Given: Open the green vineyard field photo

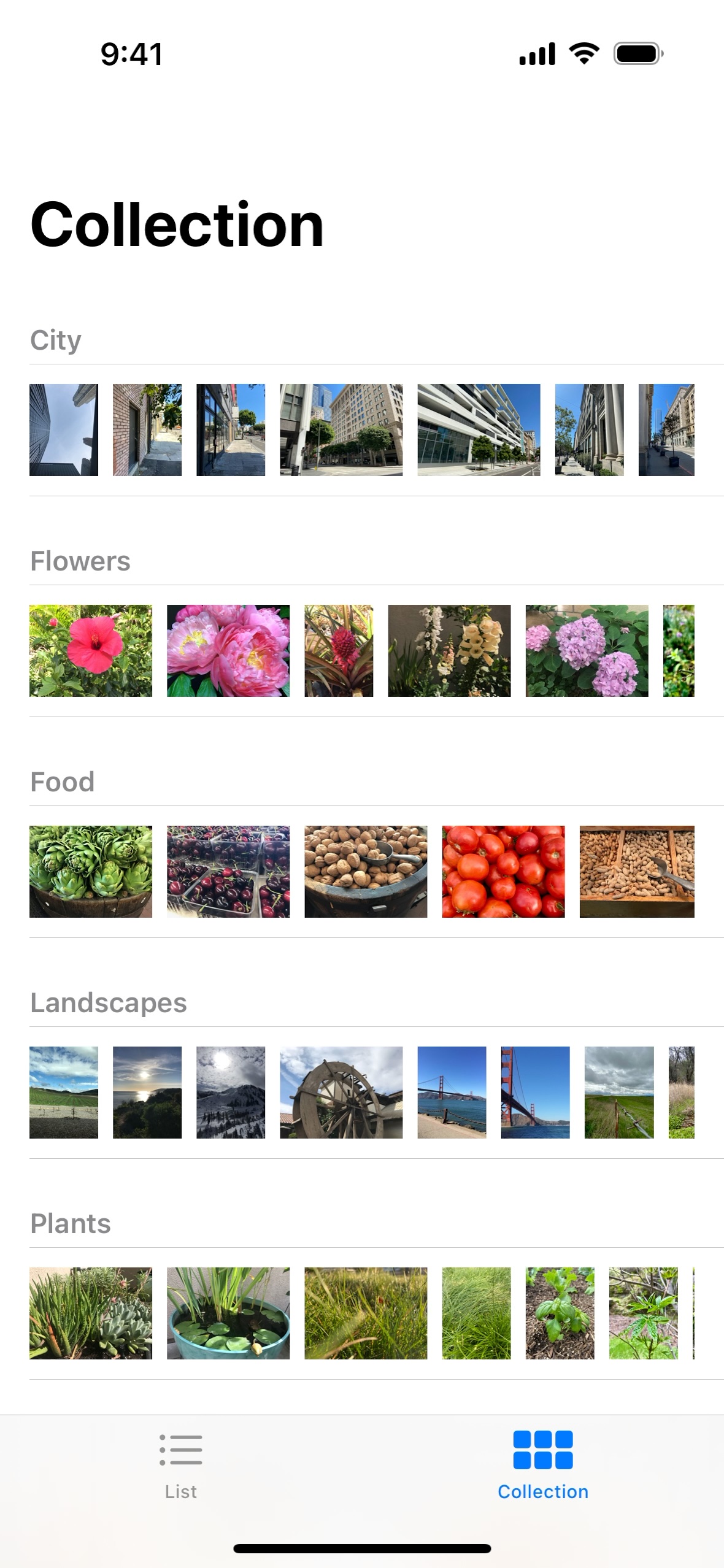Looking at the screenshot, I should coord(64,1093).
